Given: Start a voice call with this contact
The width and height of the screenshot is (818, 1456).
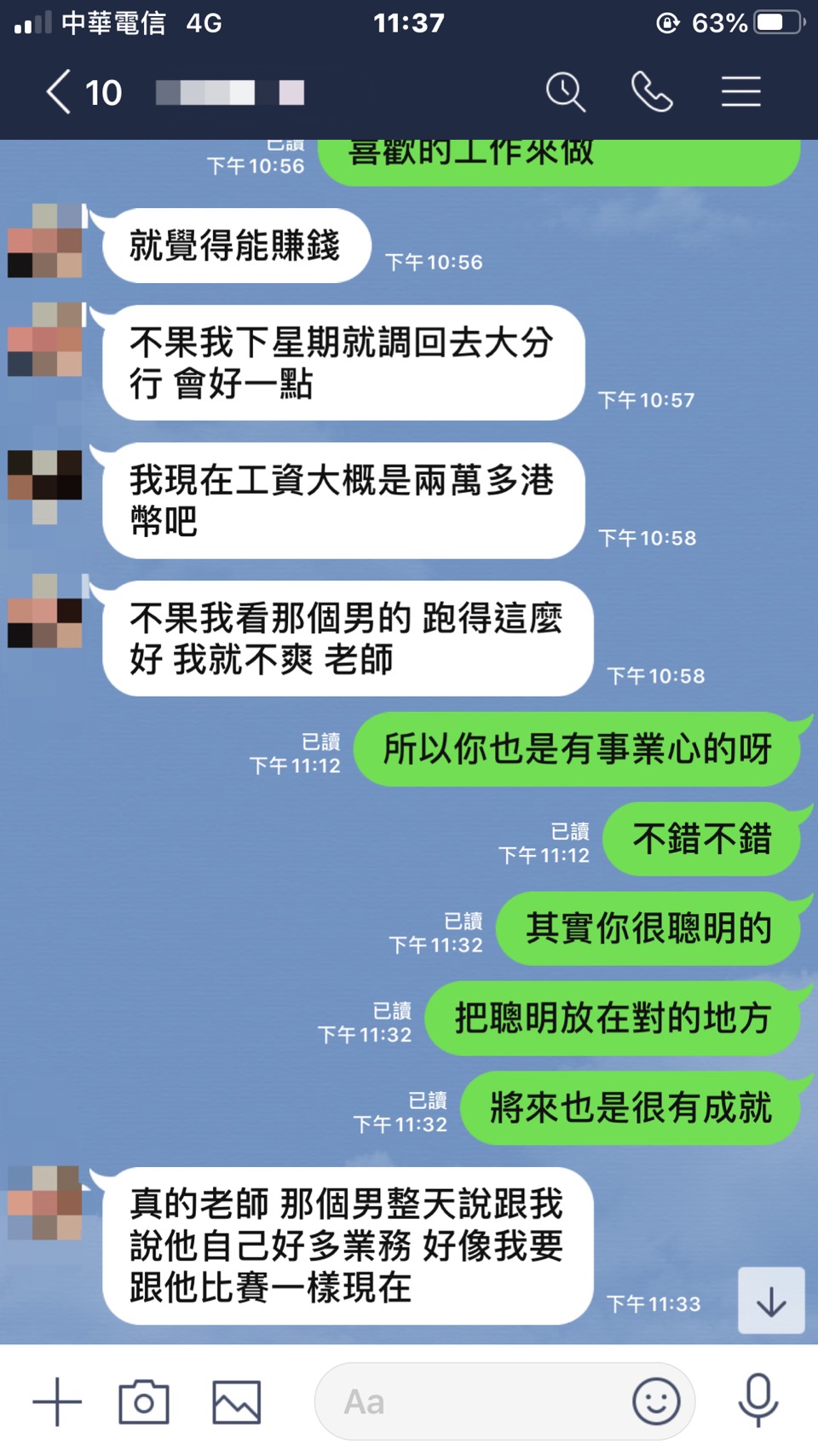Looking at the screenshot, I should click(652, 92).
